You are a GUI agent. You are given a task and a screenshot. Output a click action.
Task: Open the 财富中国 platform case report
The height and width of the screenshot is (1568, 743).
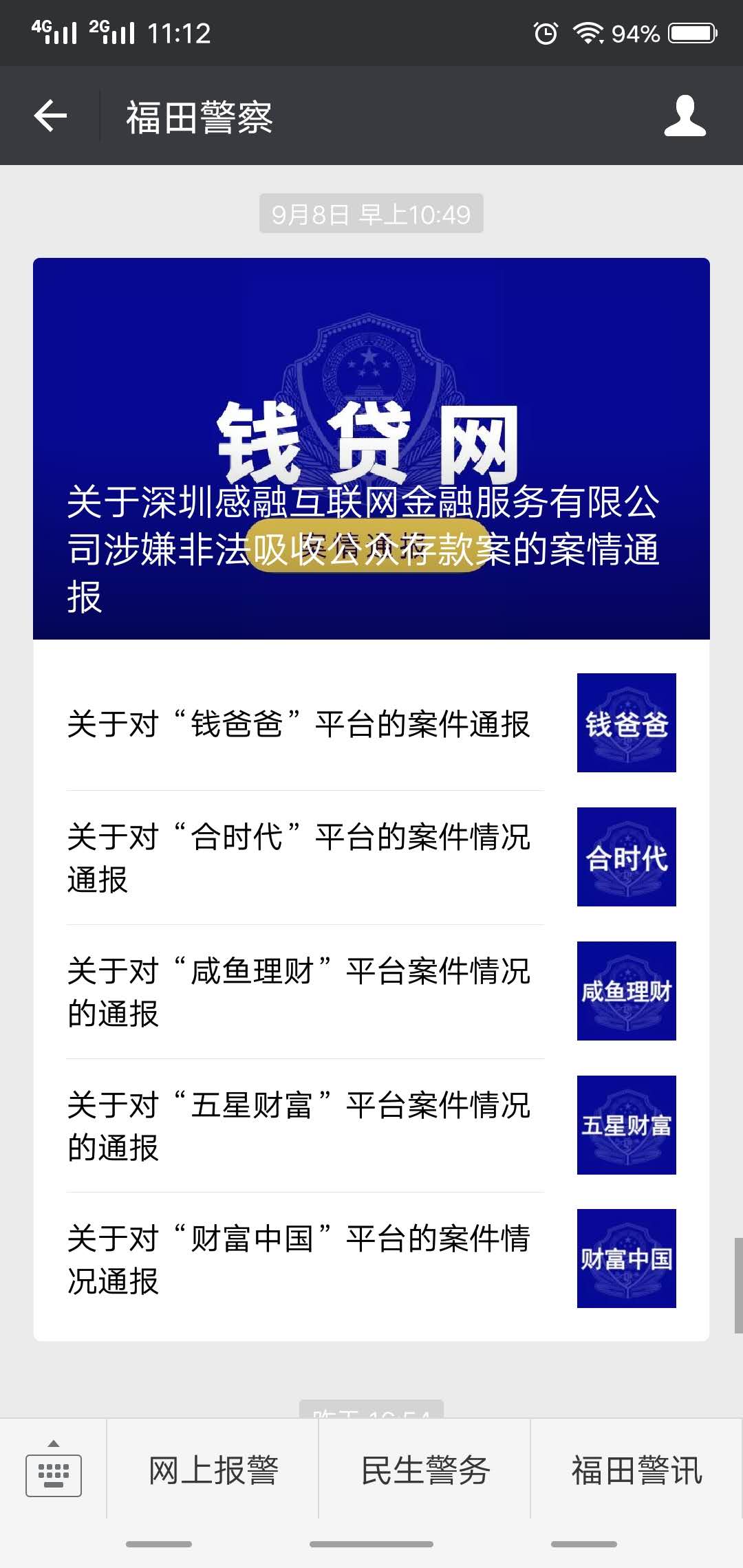(x=371, y=1260)
